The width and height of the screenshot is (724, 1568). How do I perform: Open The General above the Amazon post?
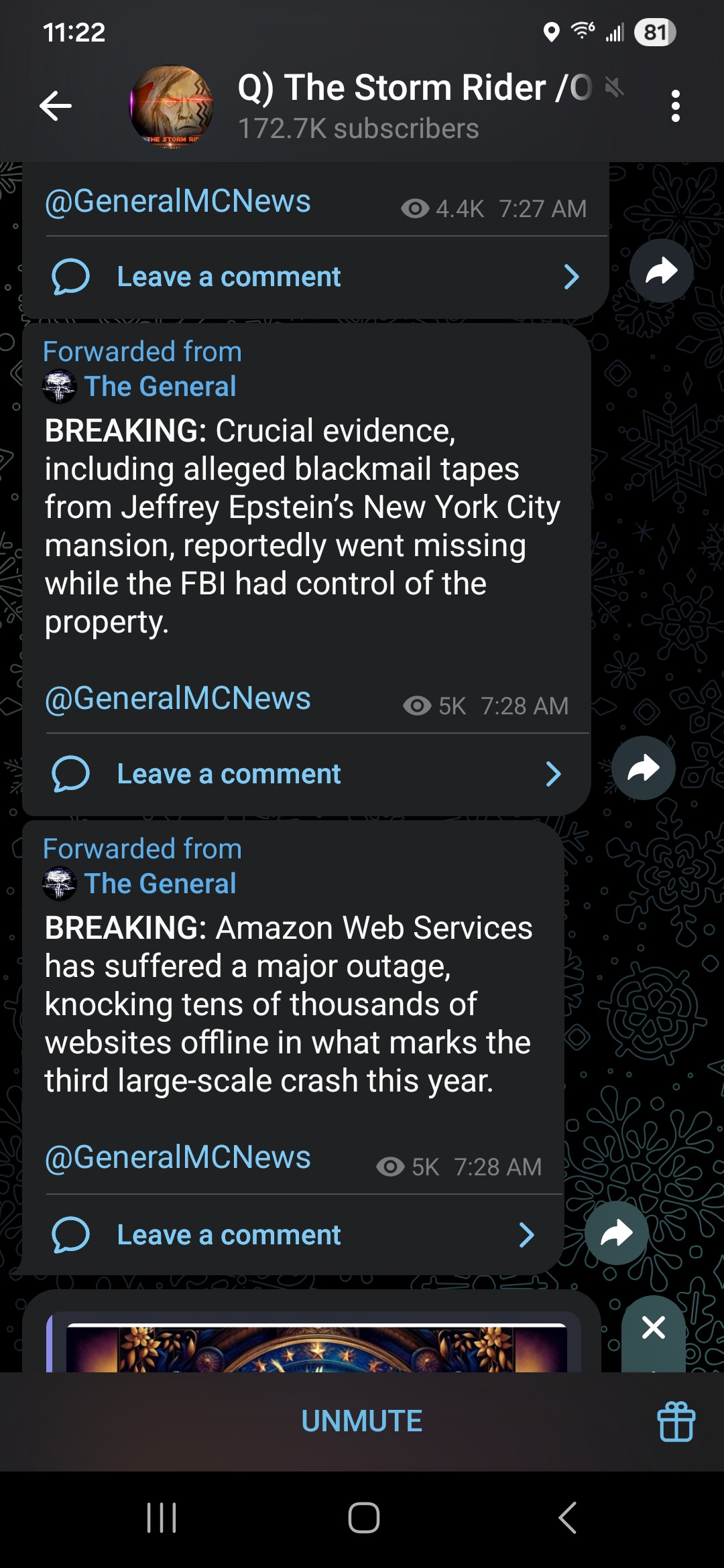(160, 884)
